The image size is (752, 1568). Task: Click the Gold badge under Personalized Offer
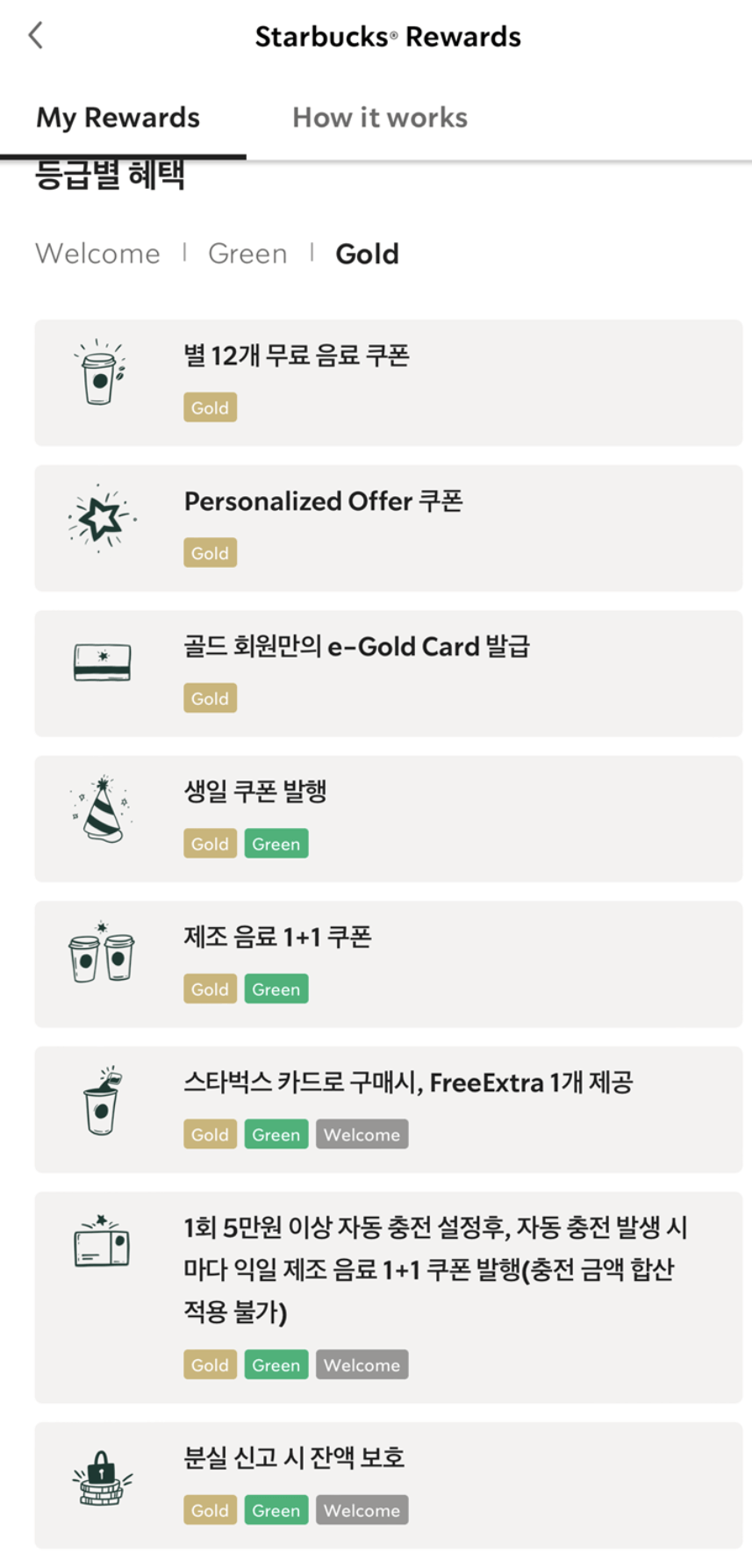click(x=210, y=552)
